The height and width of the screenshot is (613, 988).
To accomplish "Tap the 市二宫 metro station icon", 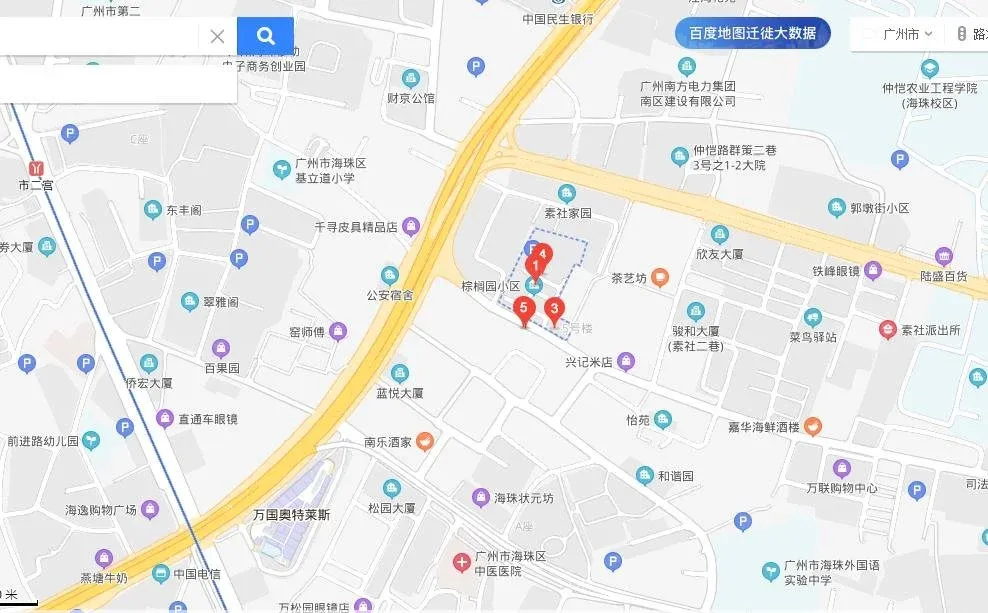I will tap(37, 169).
